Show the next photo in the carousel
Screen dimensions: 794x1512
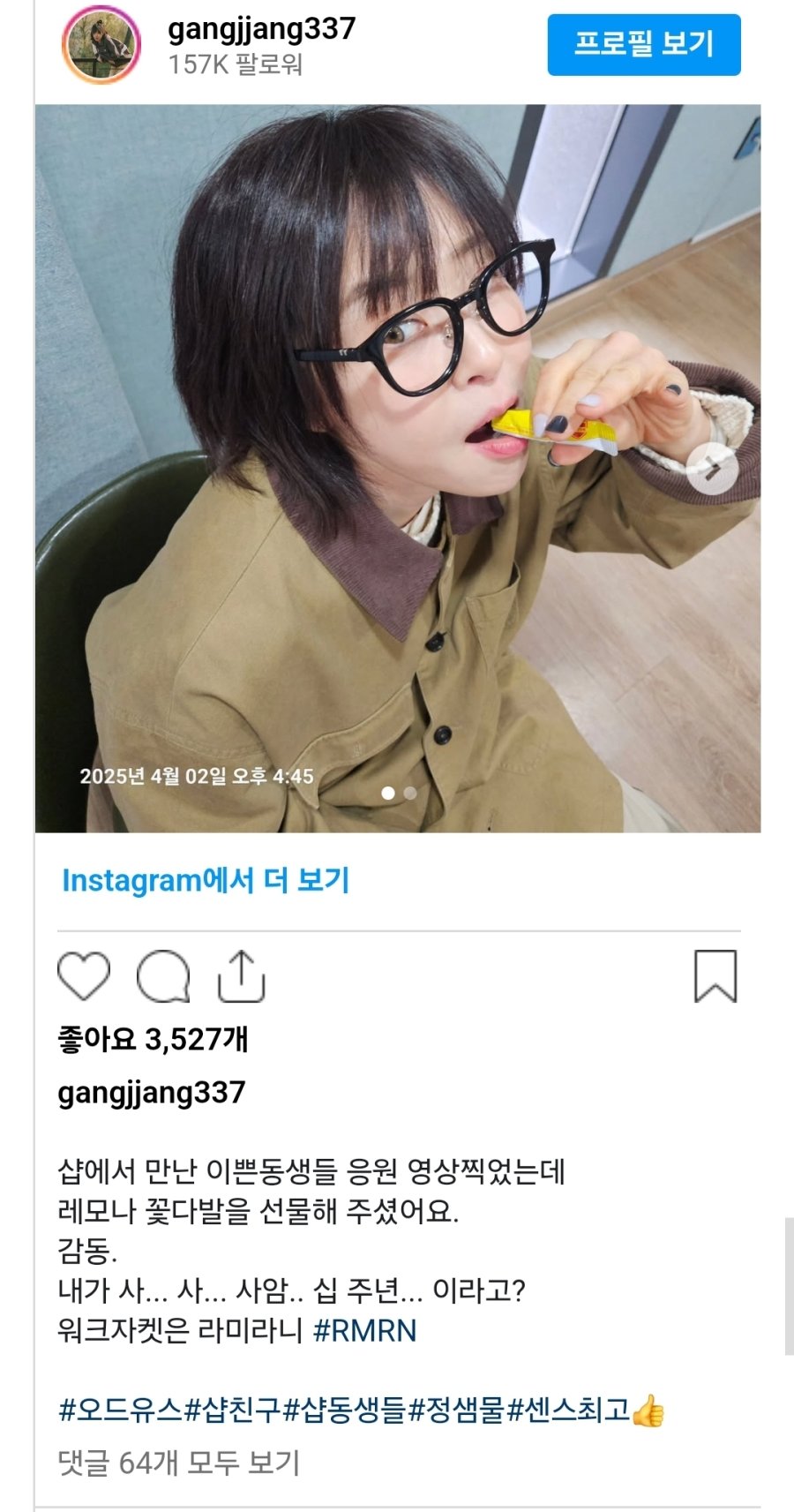(x=712, y=470)
